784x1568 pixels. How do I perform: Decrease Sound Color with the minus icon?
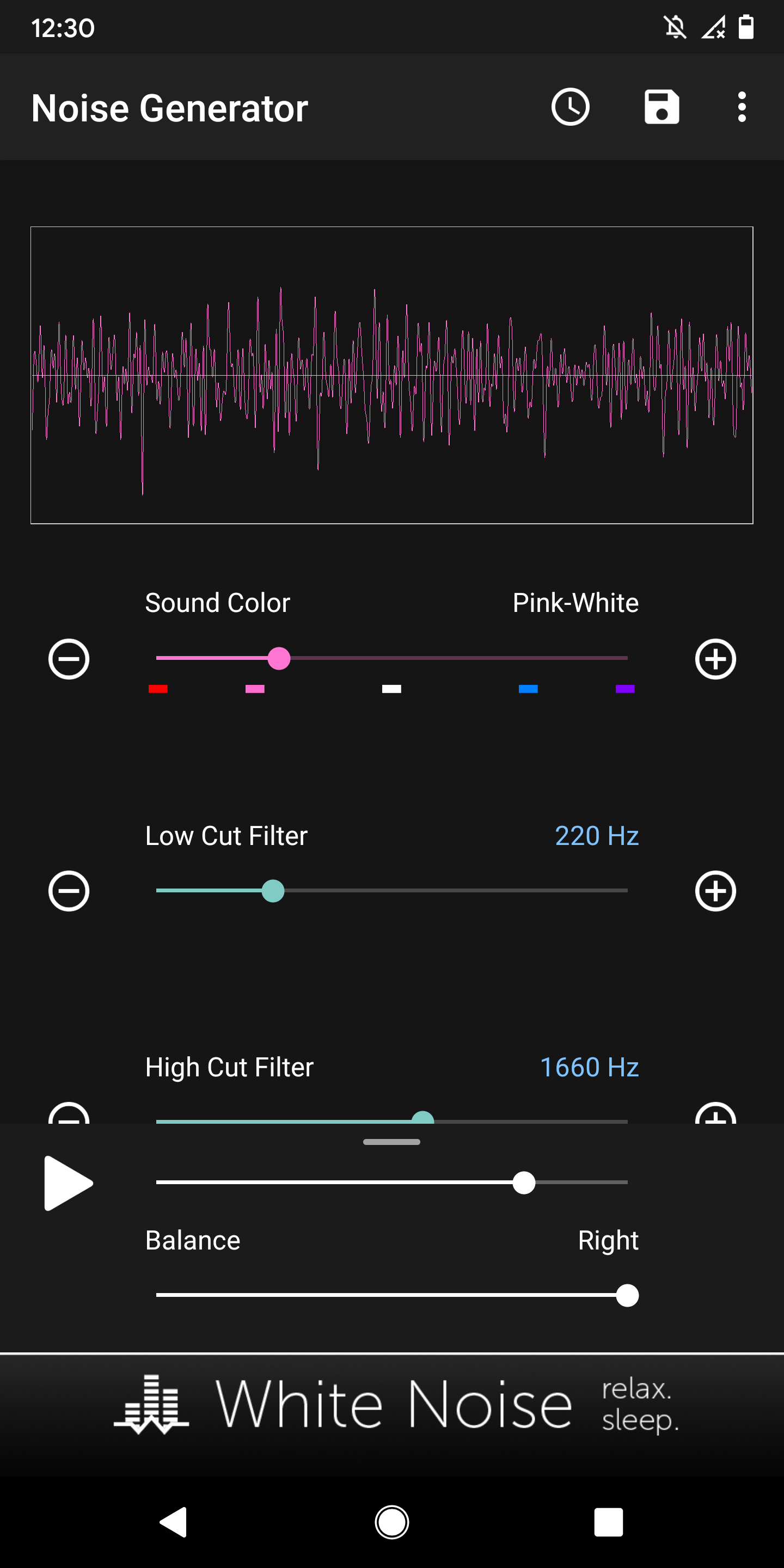click(x=68, y=659)
